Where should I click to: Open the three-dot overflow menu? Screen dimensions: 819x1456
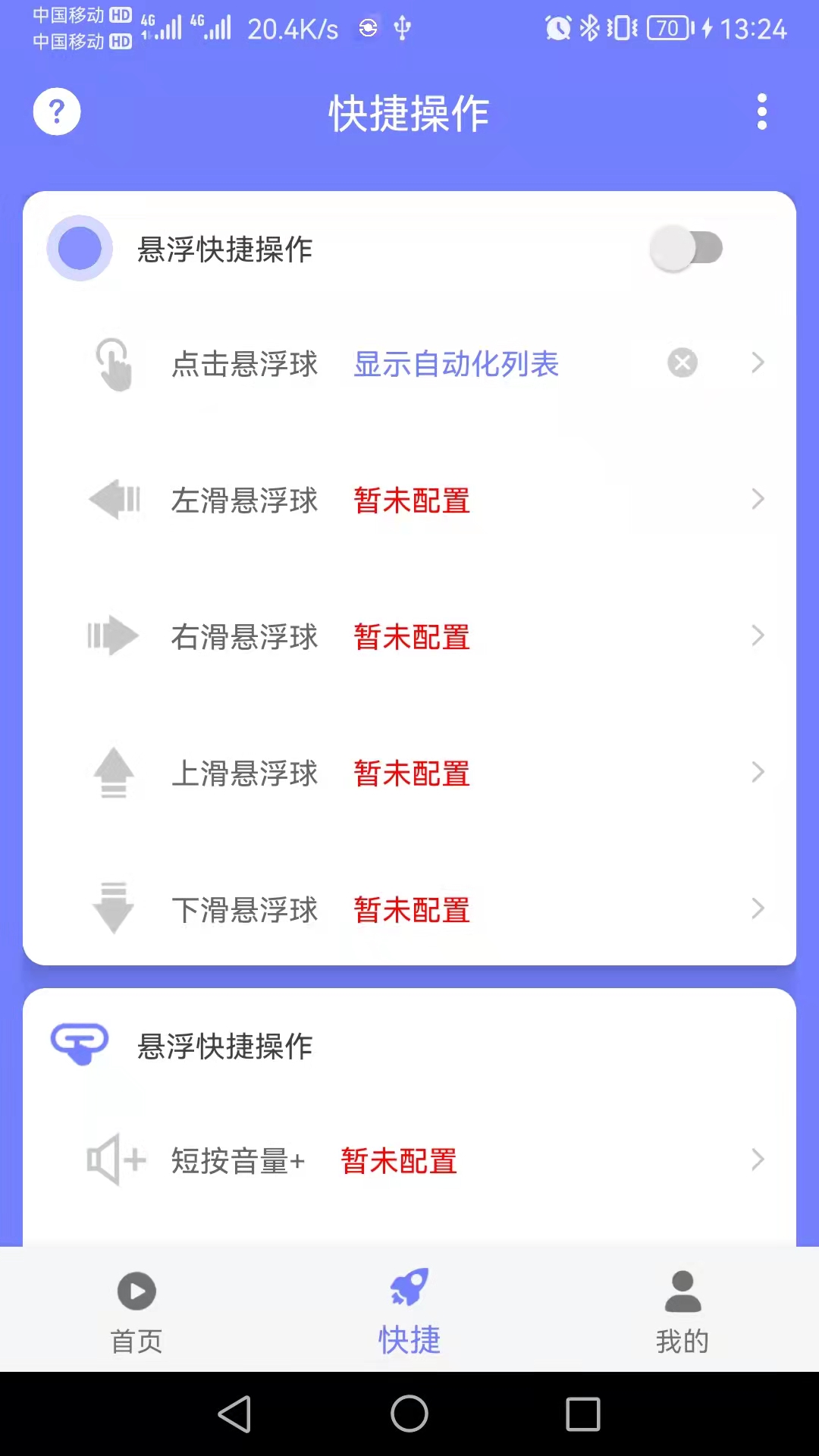pyautogui.click(x=761, y=111)
